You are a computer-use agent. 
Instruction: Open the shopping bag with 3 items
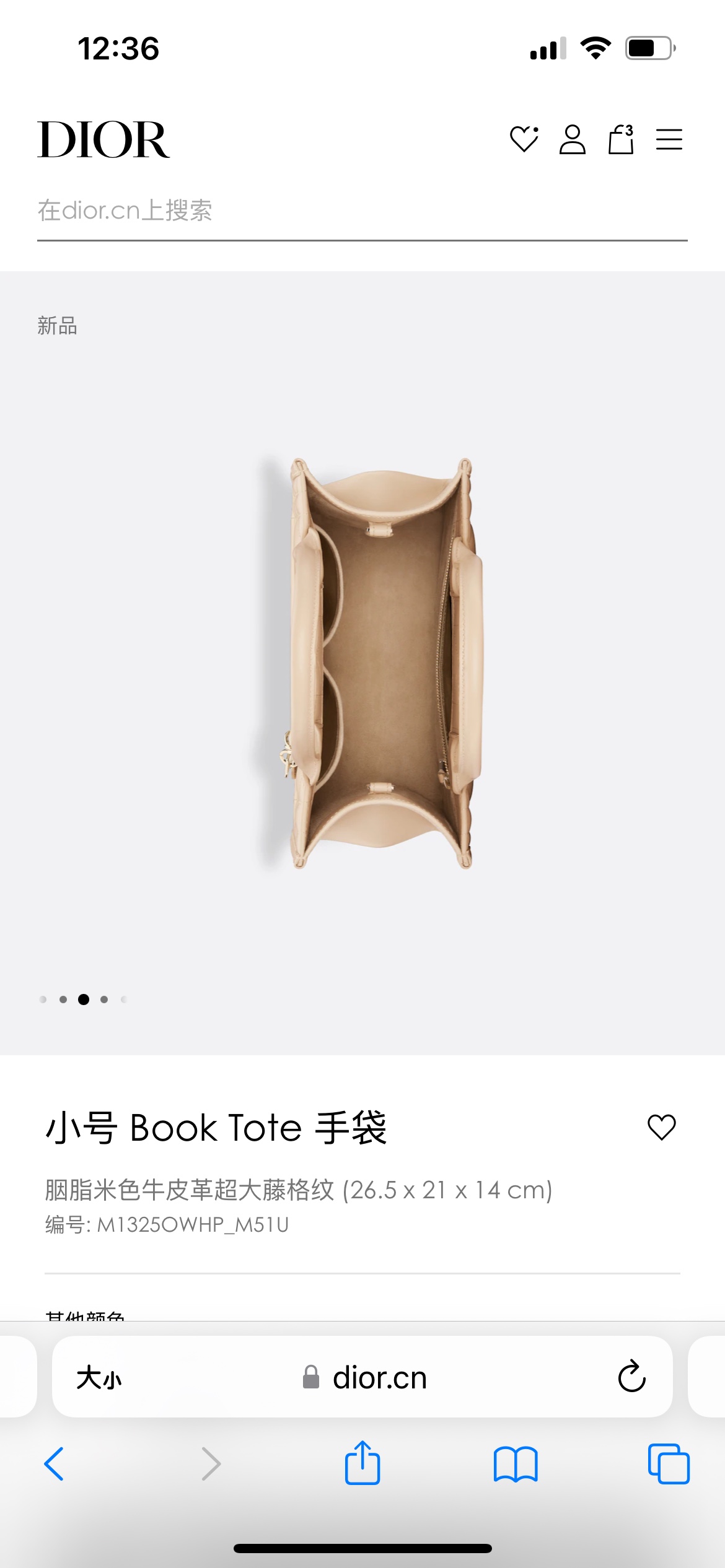pyautogui.click(x=620, y=139)
